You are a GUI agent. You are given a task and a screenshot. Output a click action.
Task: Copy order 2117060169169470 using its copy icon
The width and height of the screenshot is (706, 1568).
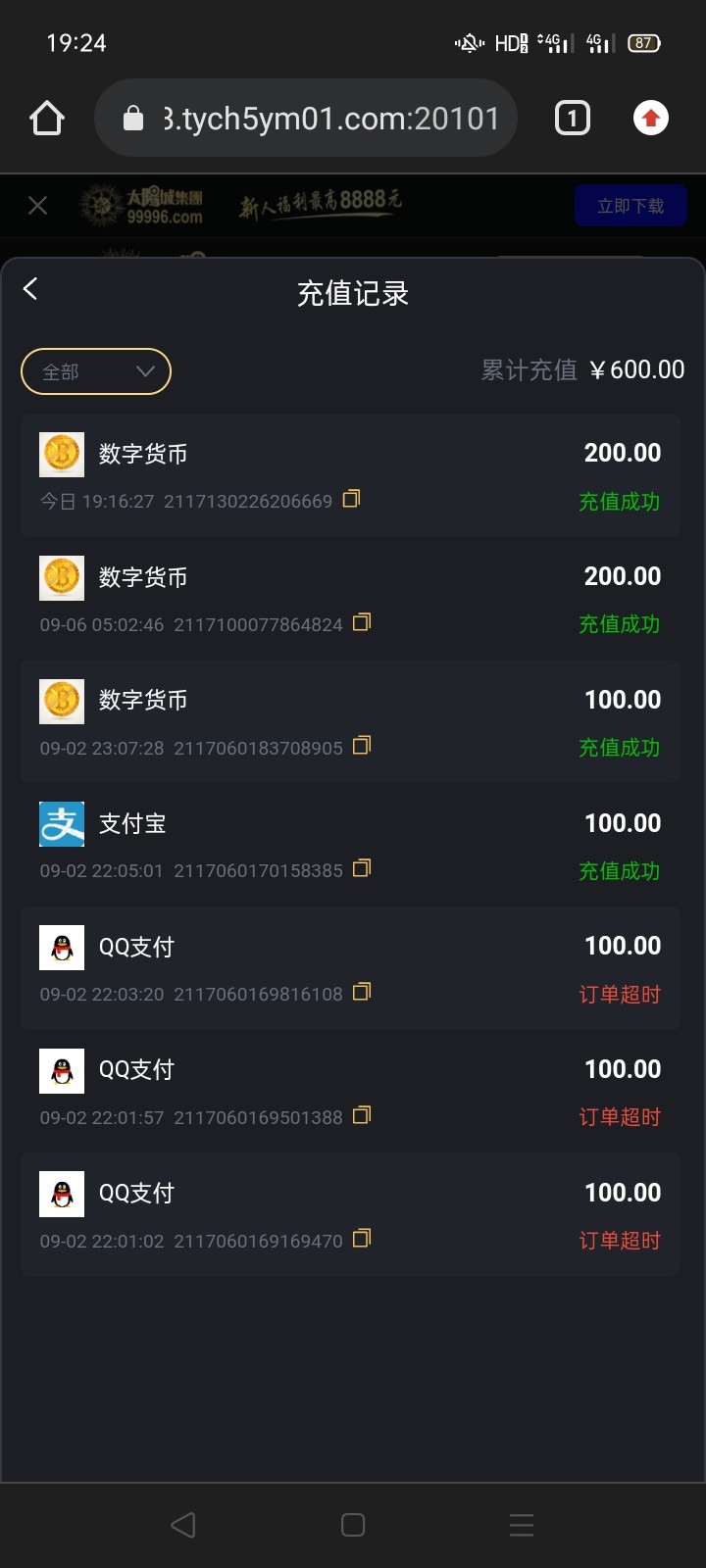pyautogui.click(x=362, y=1239)
